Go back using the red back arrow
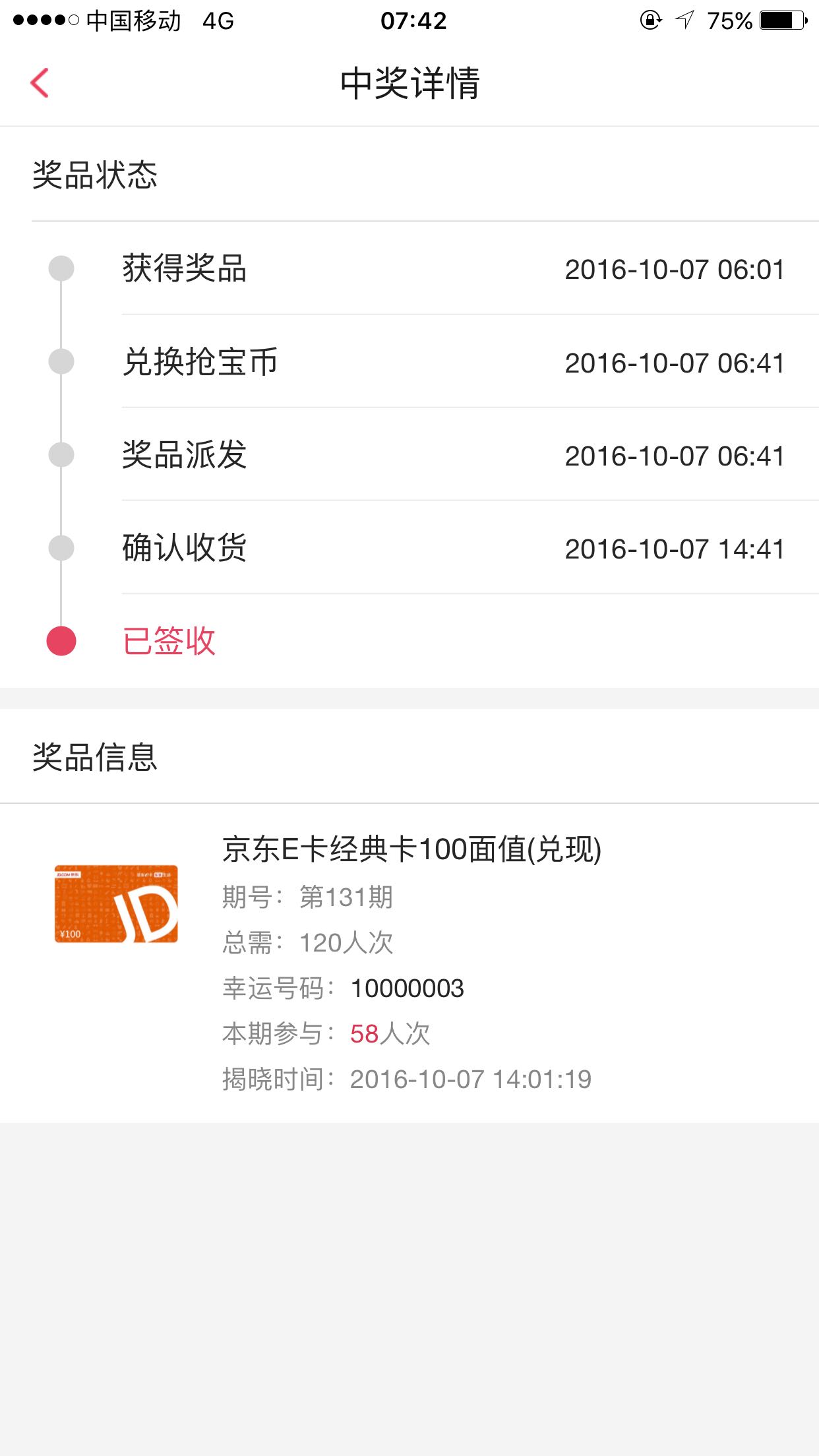Image resolution: width=819 pixels, height=1456 pixels. click(x=40, y=83)
